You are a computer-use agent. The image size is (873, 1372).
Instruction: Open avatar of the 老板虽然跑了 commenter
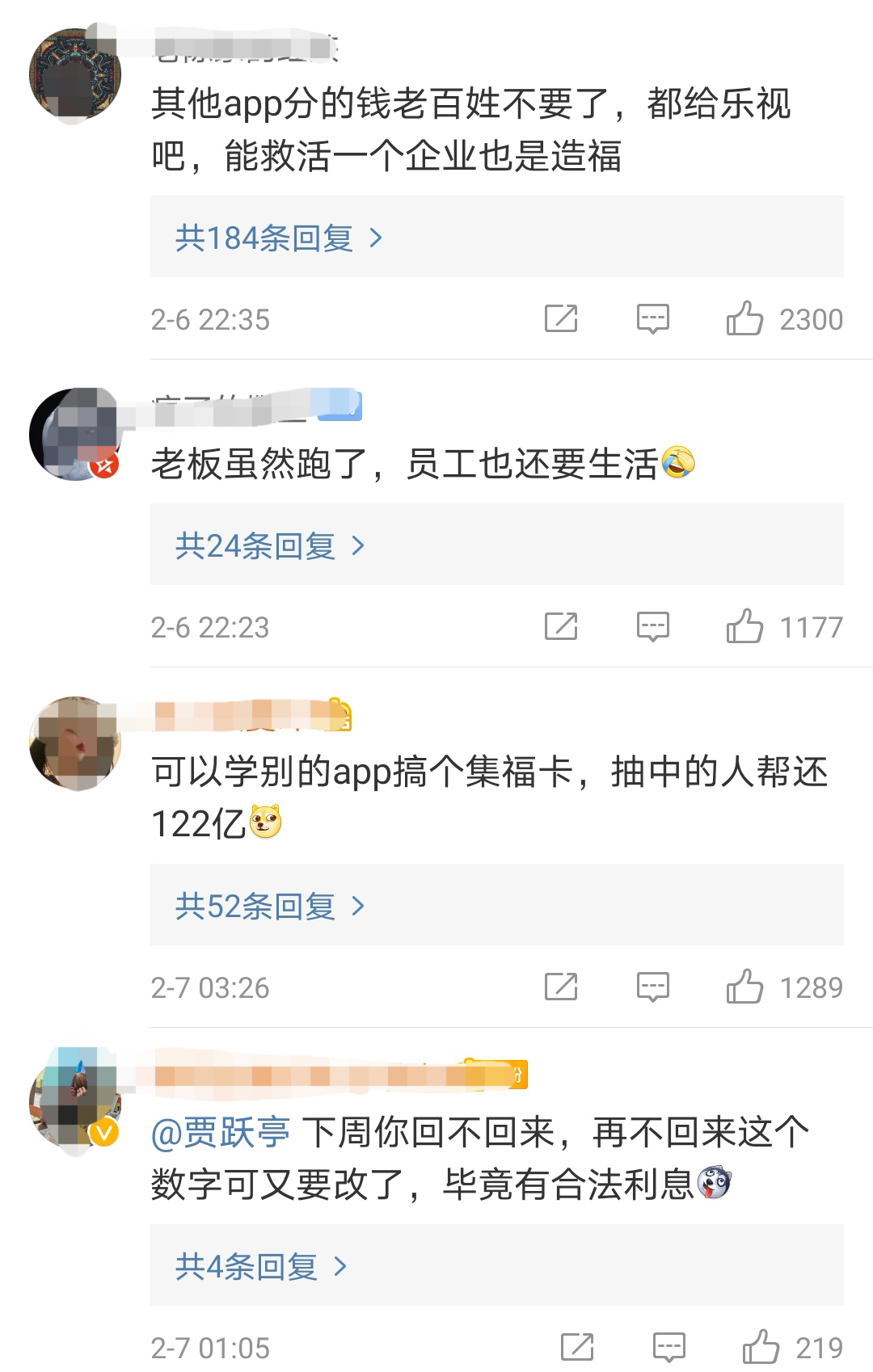pyautogui.click(x=74, y=435)
